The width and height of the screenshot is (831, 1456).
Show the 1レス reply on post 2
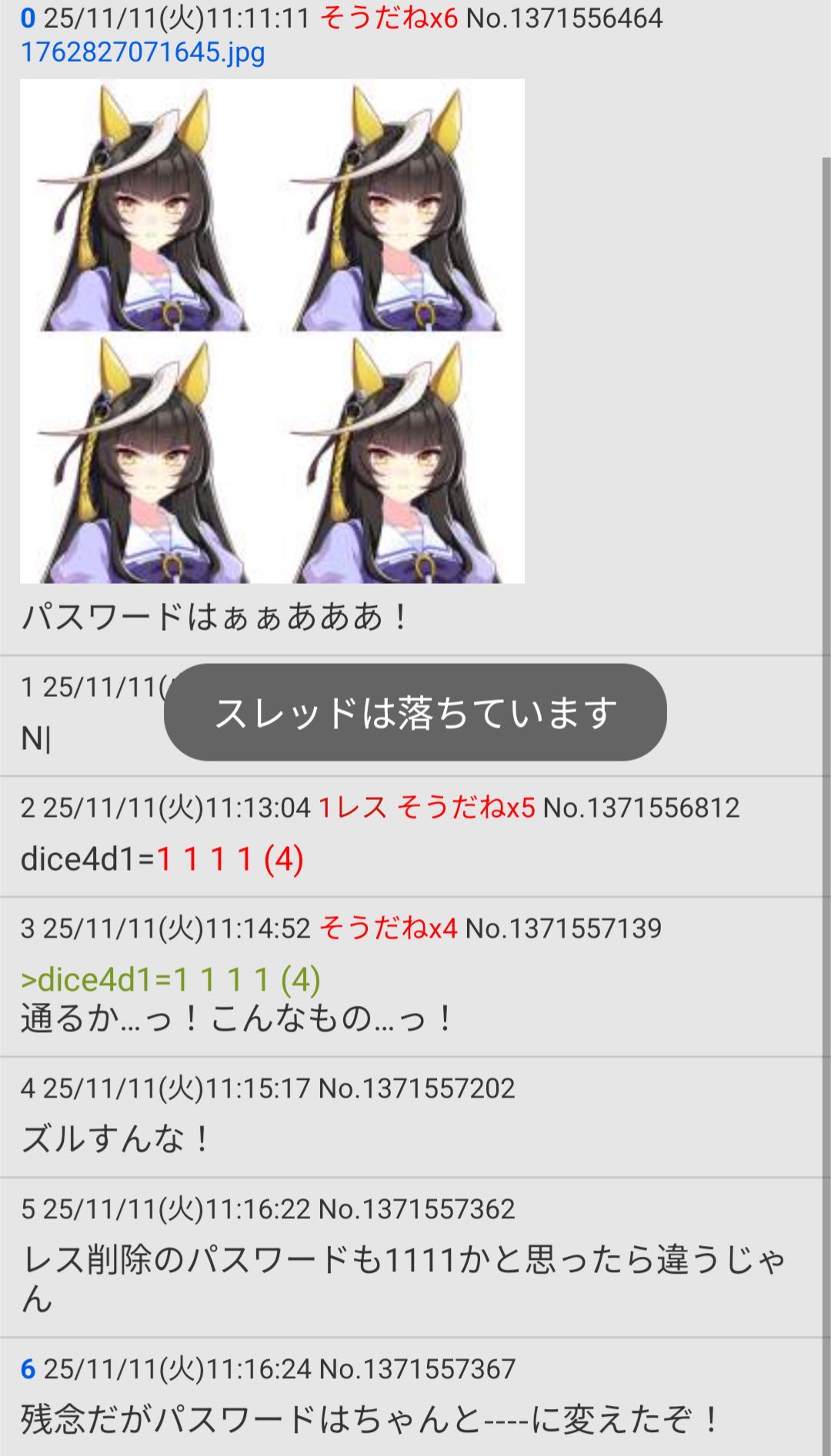pos(352,808)
